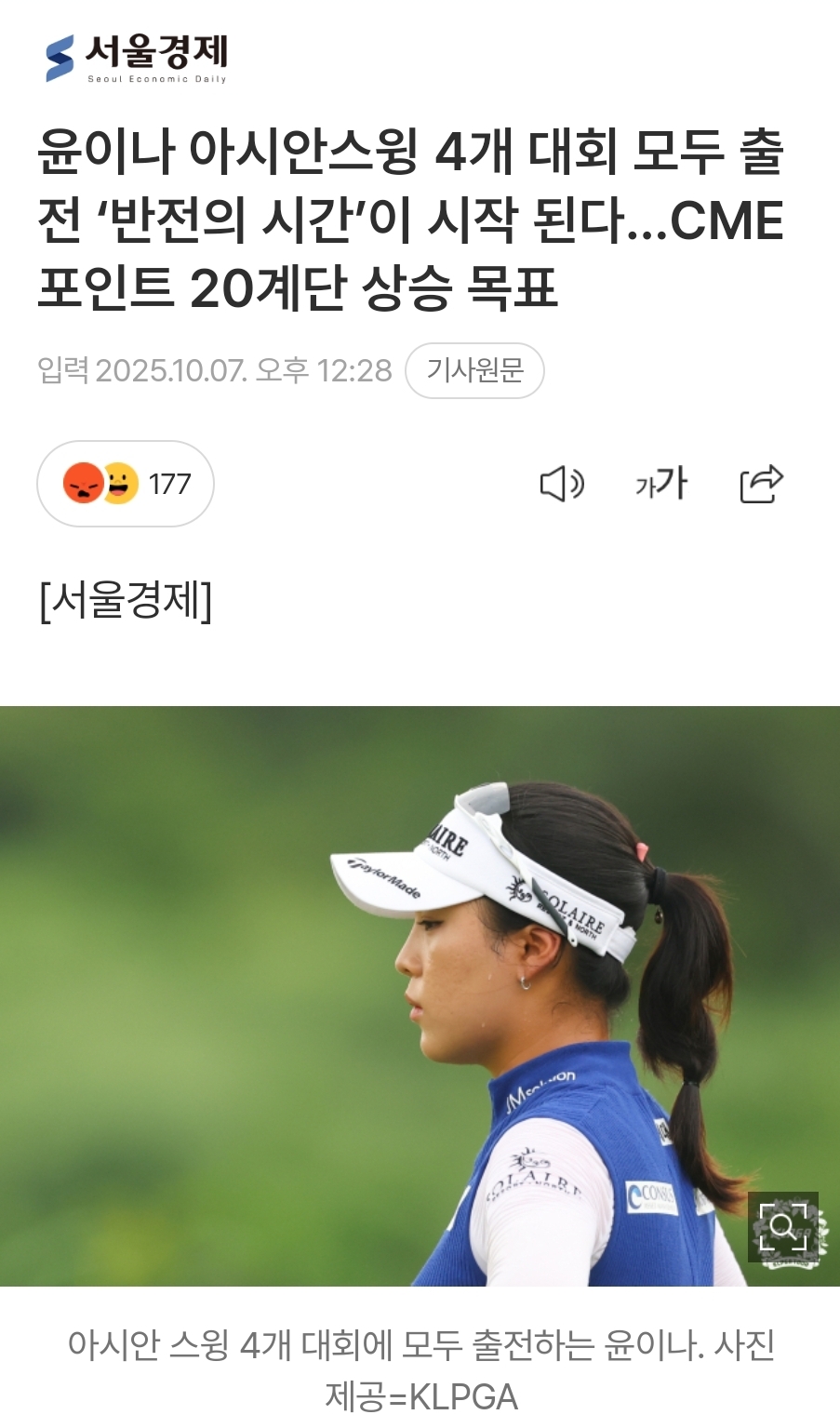The image size is (840, 1428).
Task: Open the 기사원문 original article button
Action: tap(474, 371)
